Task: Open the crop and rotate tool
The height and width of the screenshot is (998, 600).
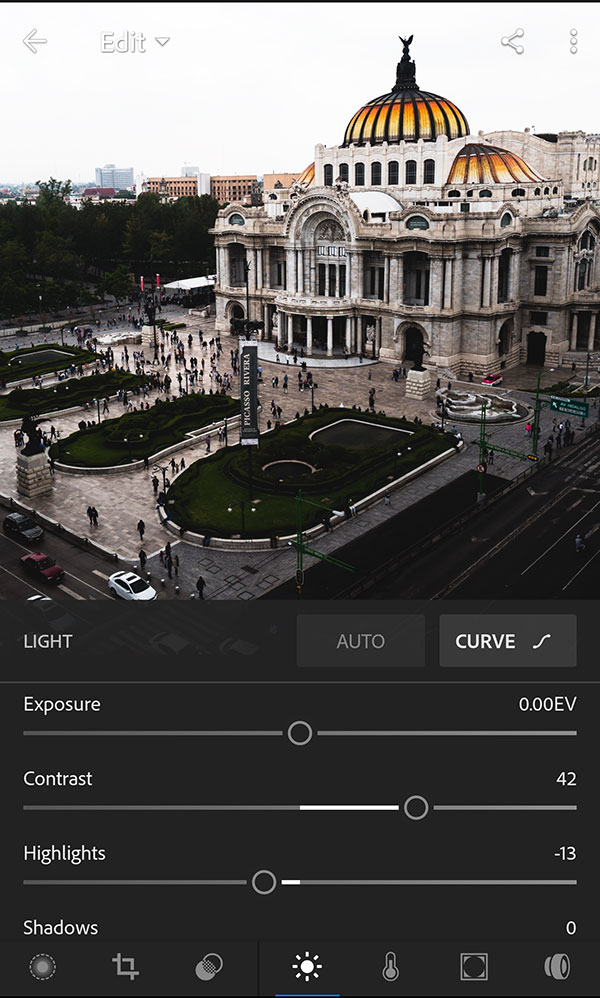Action: pos(125,966)
